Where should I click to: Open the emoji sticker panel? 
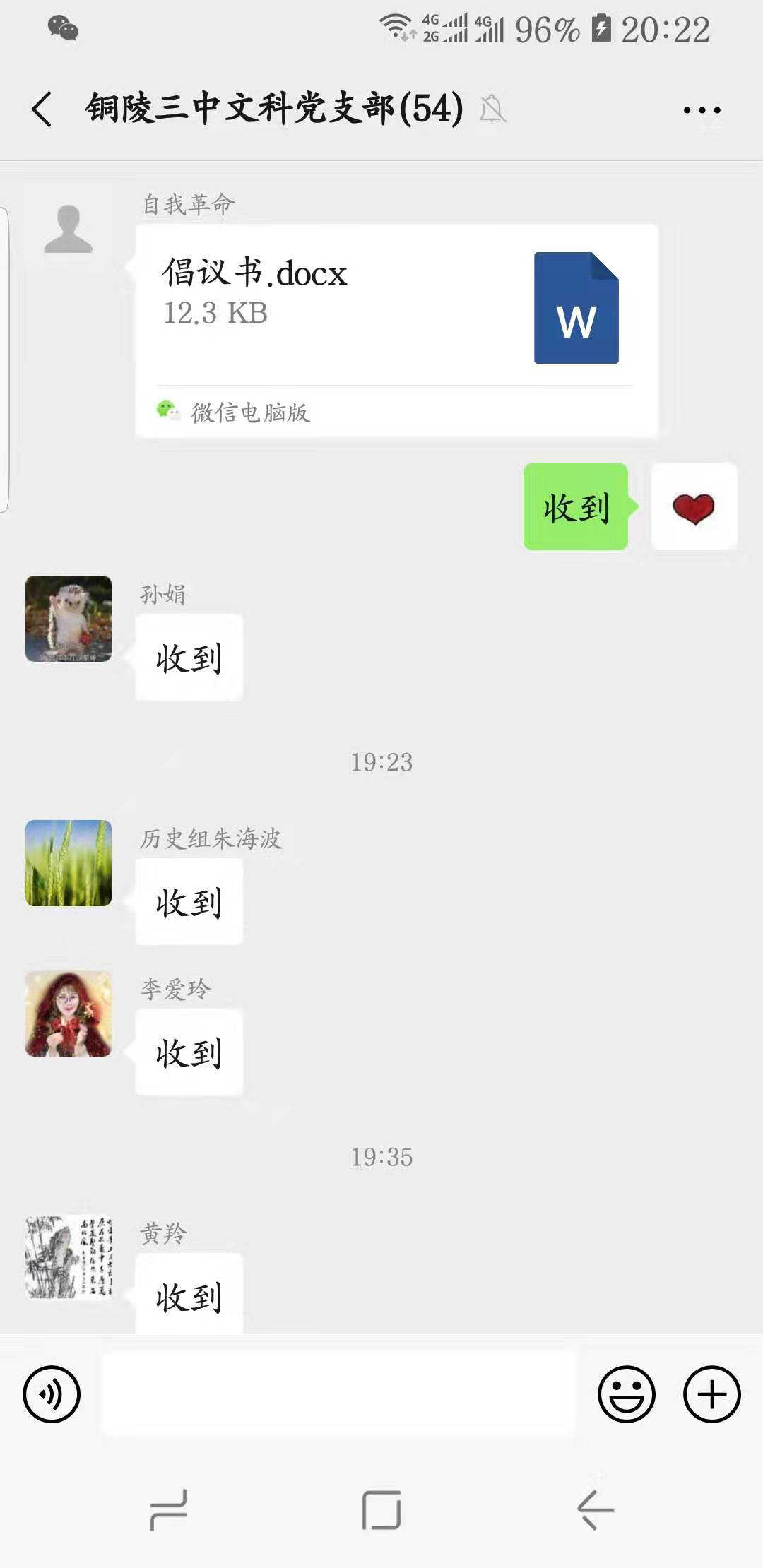(626, 1394)
